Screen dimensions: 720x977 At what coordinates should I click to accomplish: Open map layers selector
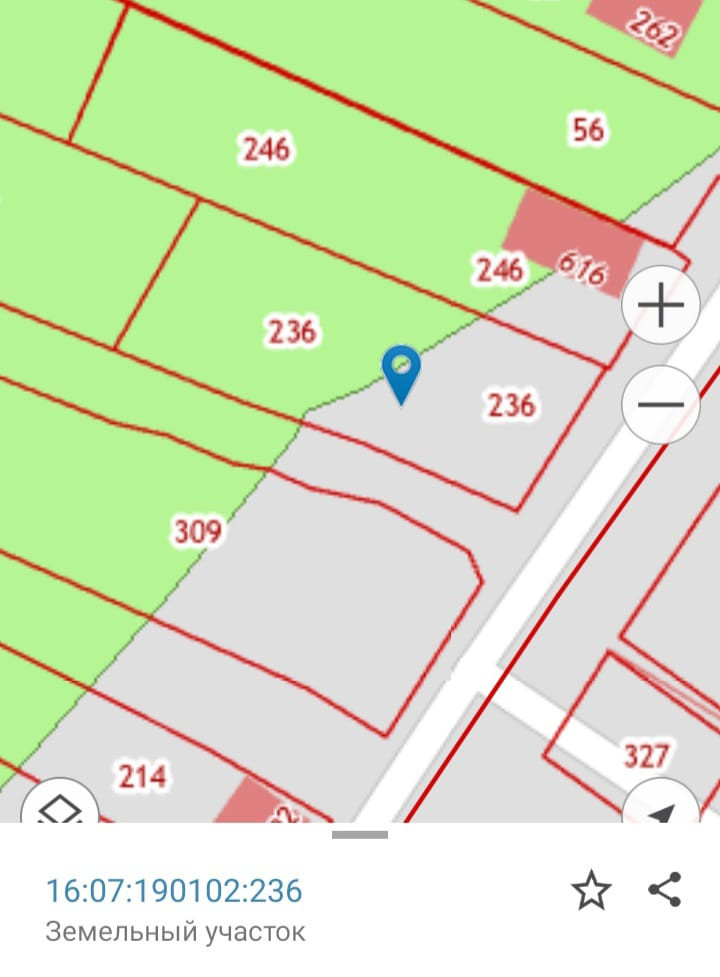click(60, 806)
